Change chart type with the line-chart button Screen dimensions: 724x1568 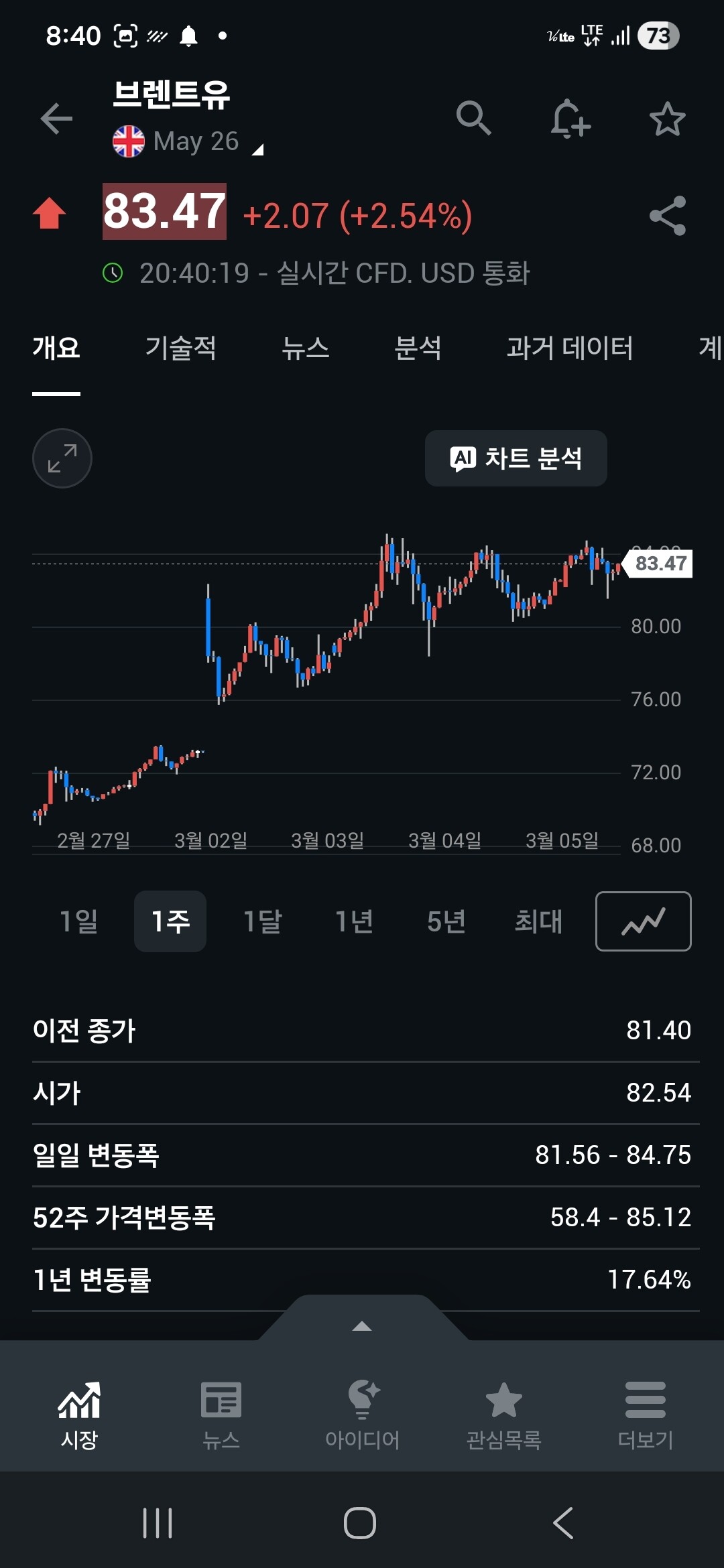click(643, 921)
